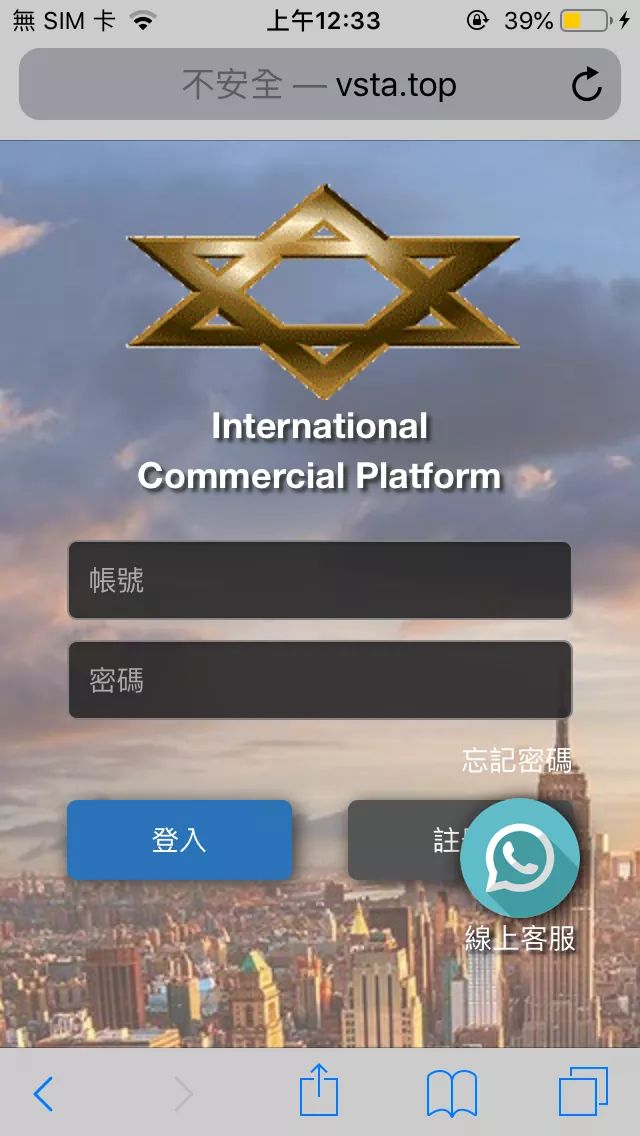
Task: Open the Safari bookmarks
Action: point(452,1093)
